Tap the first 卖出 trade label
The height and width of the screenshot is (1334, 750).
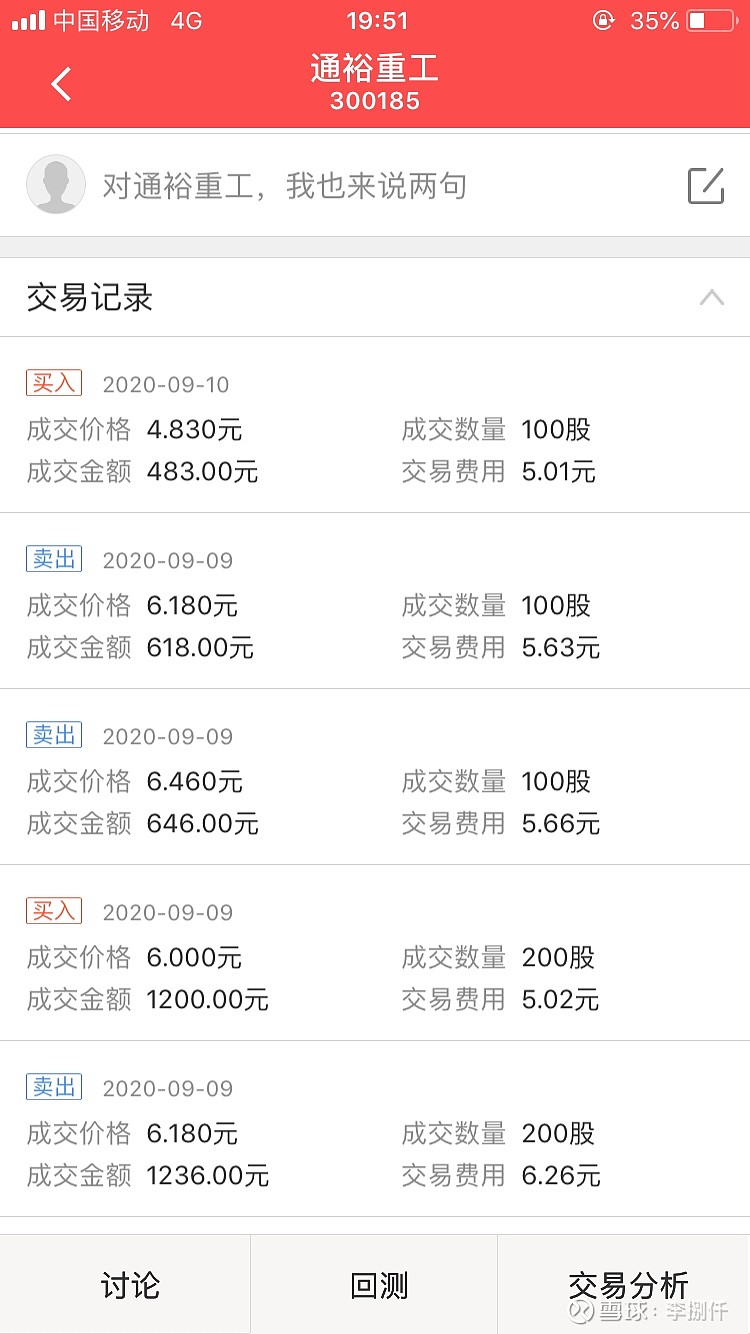click(x=53, y=559)
